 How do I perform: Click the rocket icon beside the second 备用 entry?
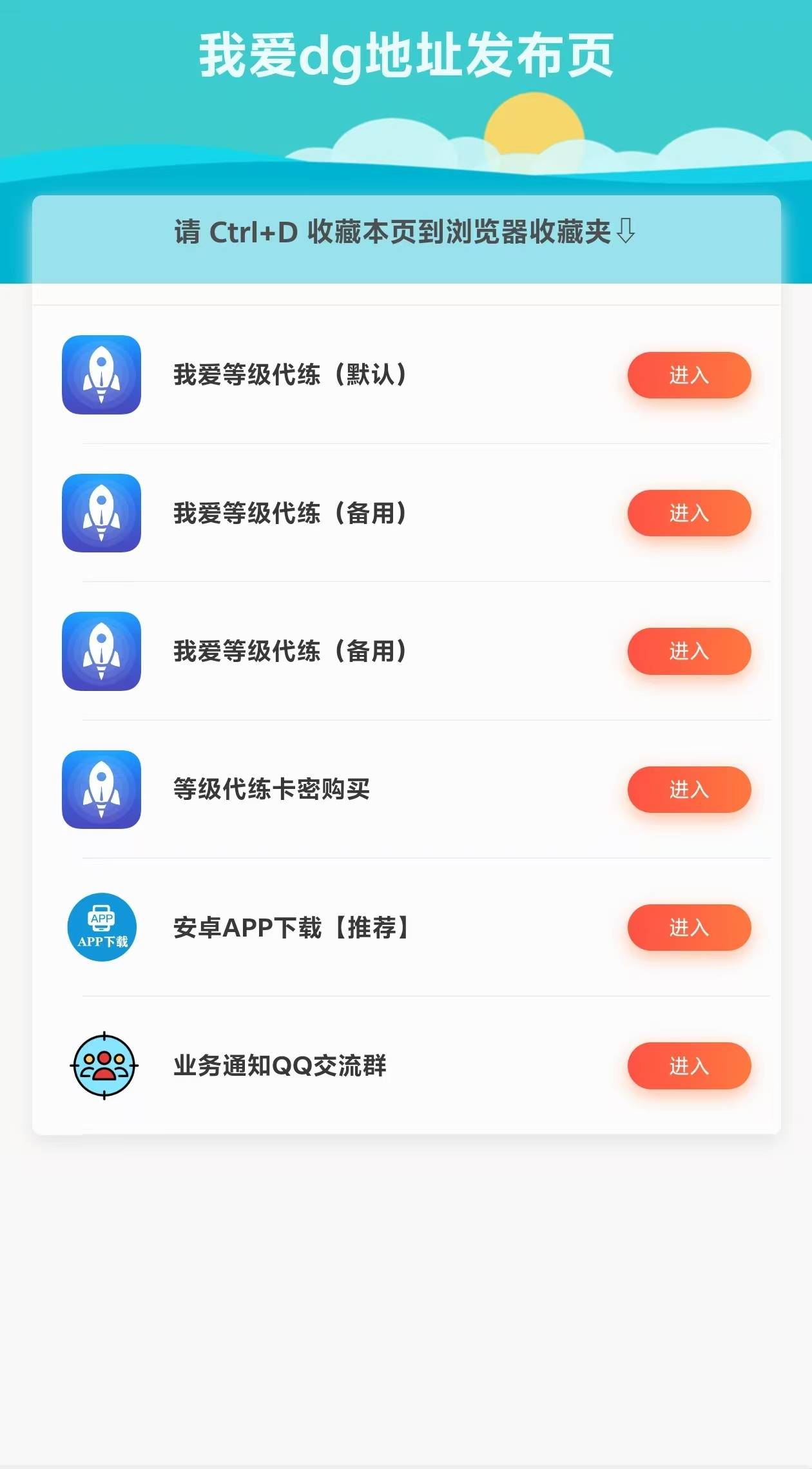pos(101,652)
